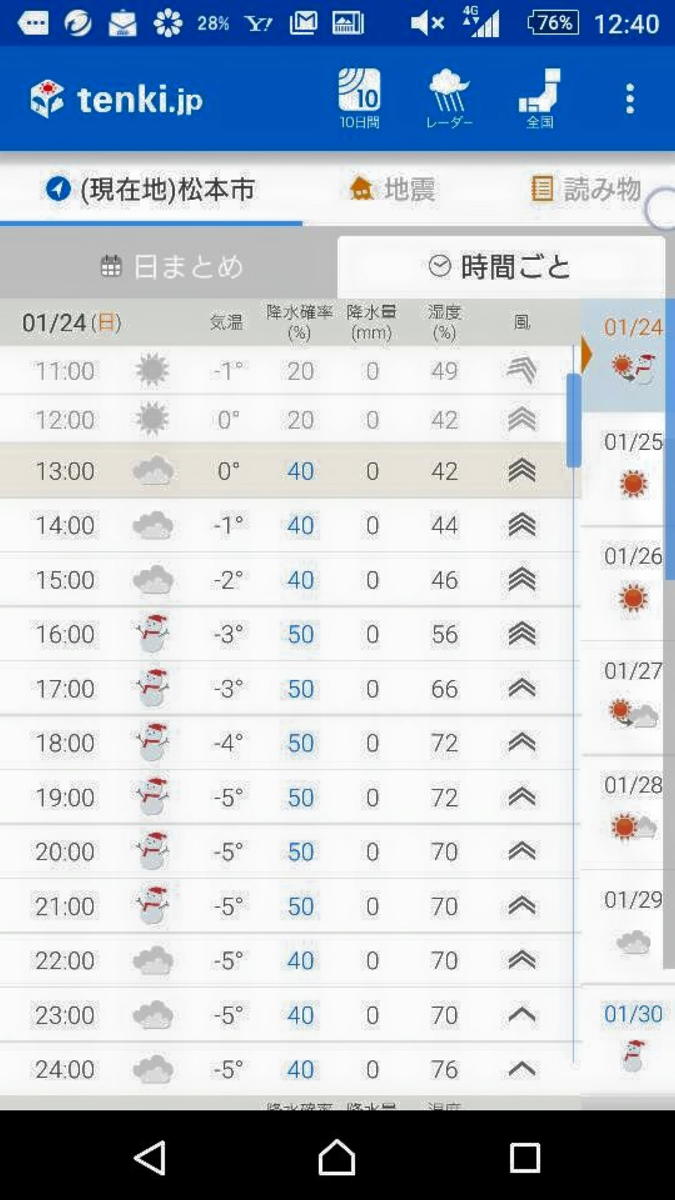675x1200 pixels.
Task: Select the (現在地)松本市 tab
Action: coord(150,189)
